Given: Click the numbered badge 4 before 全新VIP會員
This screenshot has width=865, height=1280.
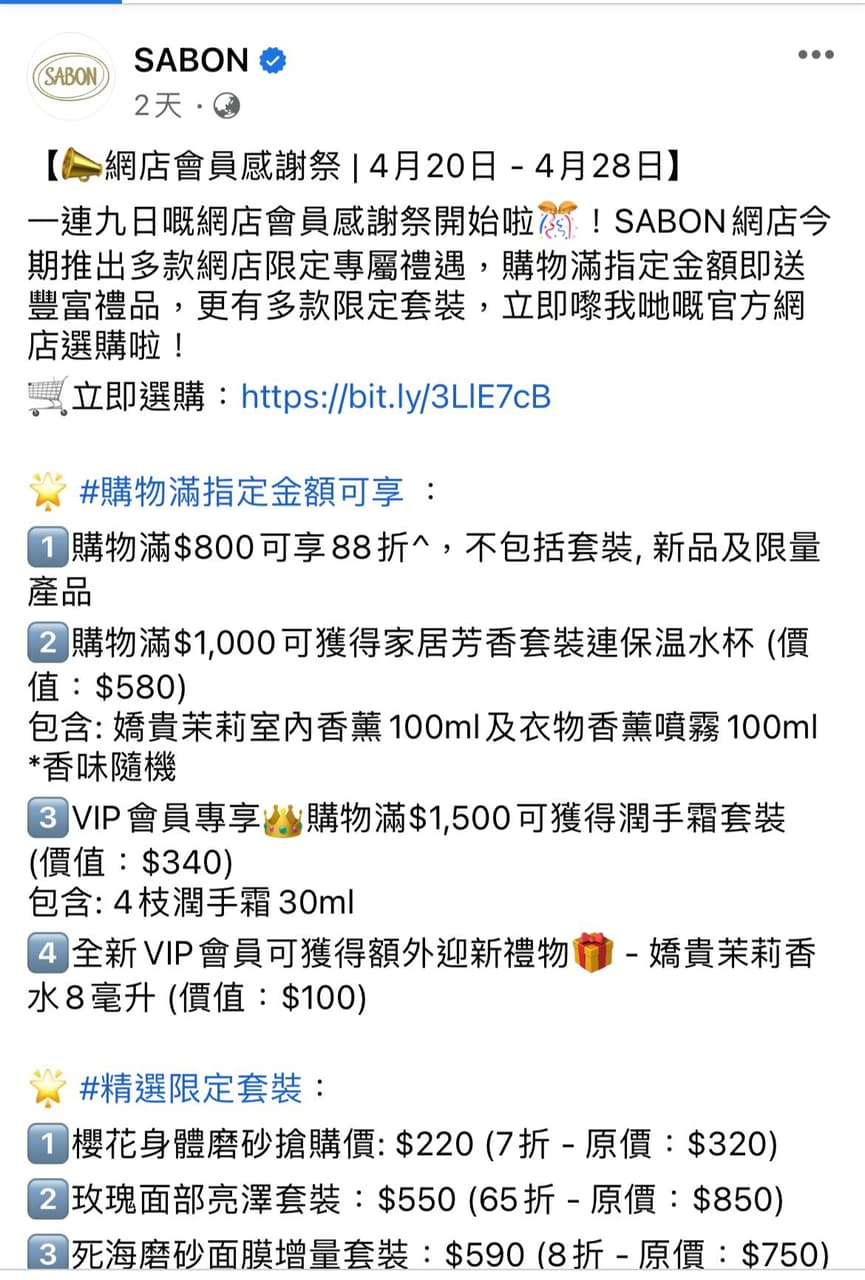Looking at the screenshot, I should tap(46, 956).
